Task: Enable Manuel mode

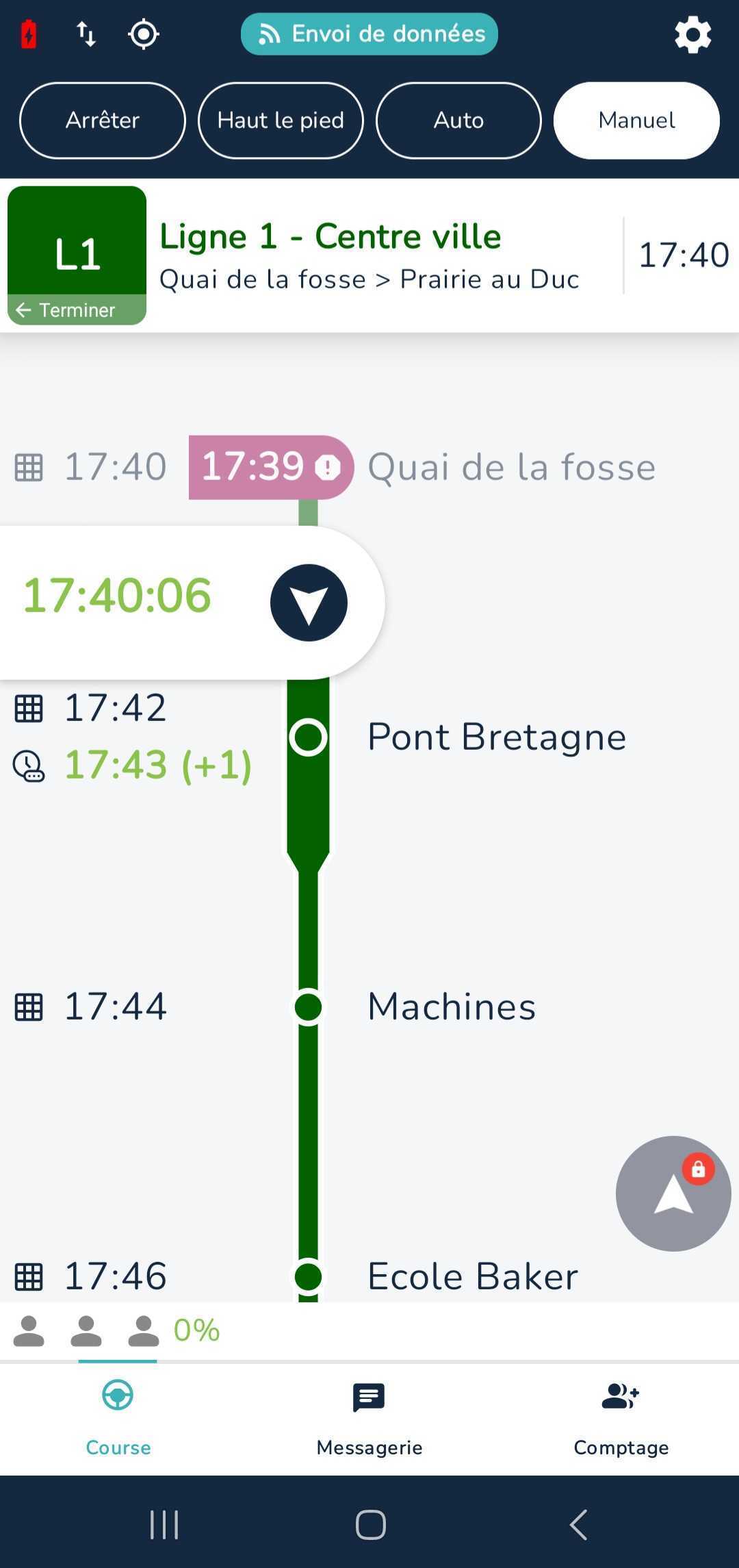Action: click(635, 121)
